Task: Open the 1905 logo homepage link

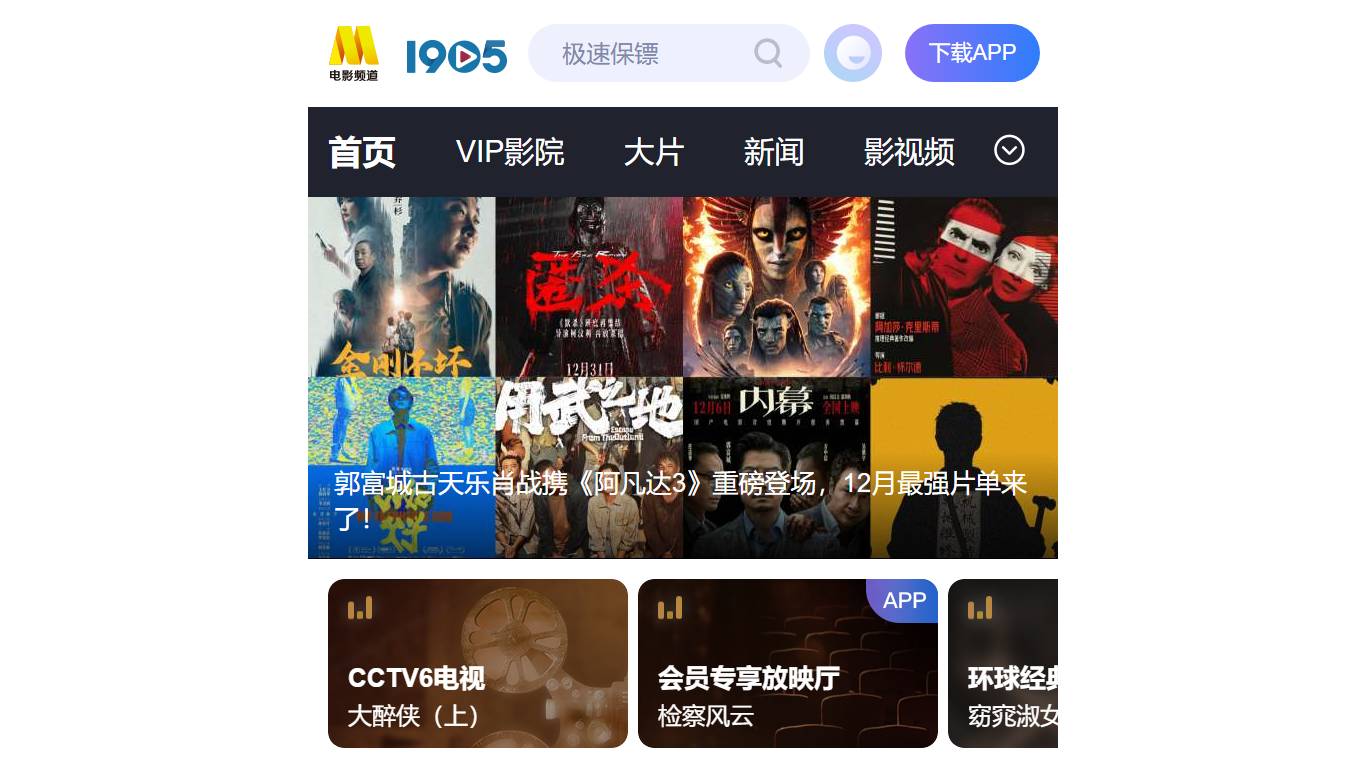Action: [x=456, y=56]
